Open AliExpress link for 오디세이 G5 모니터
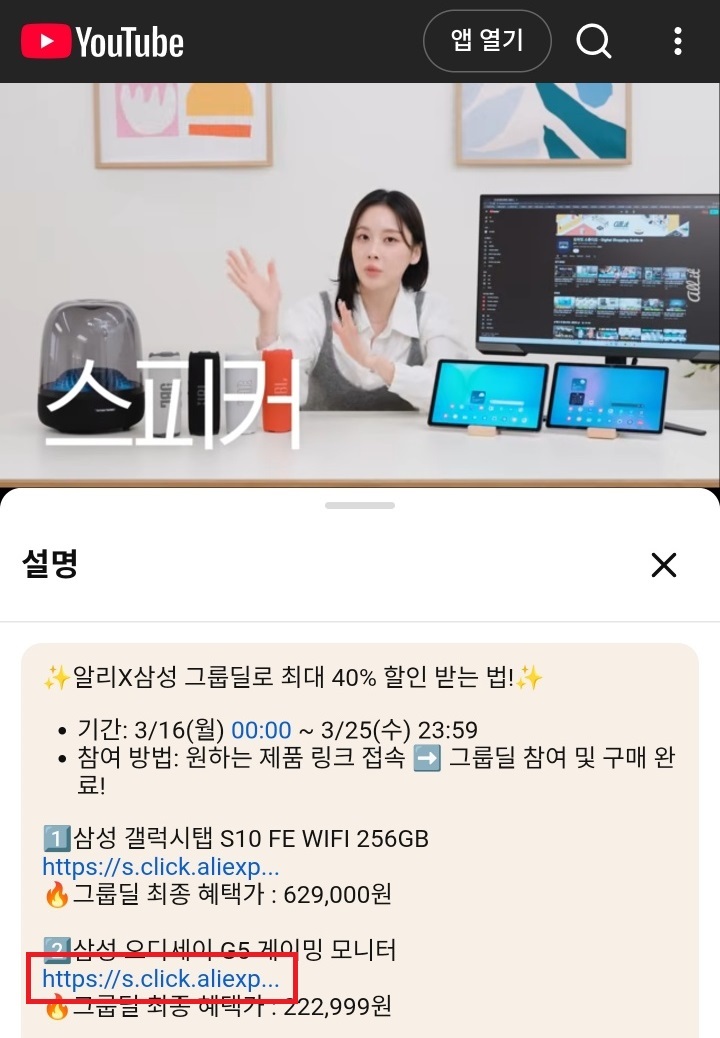Image resolution: width=720 pixels, height=1038 pixels. click(x=160, y=978)
